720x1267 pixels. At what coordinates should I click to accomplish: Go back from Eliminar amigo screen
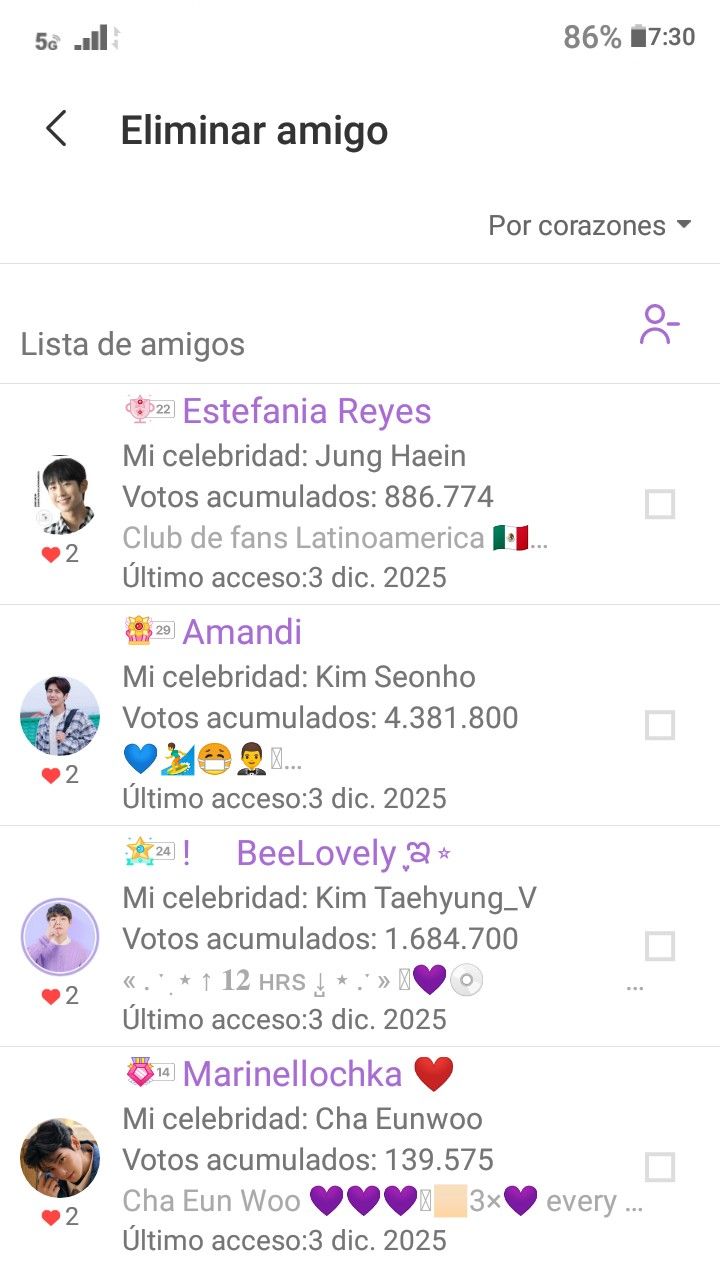[56, 130]
